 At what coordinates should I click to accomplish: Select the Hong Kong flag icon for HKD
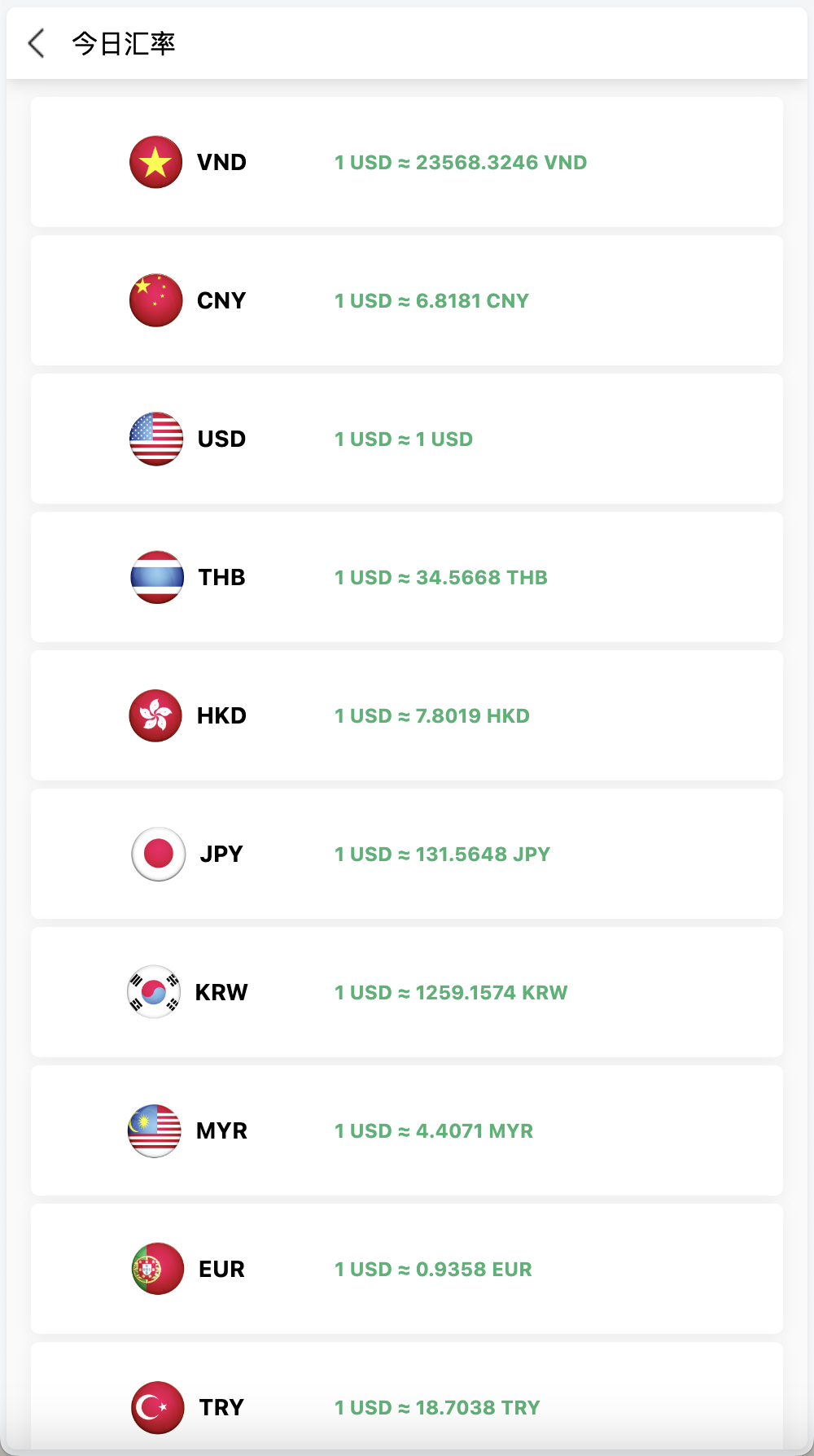point(155,715)
